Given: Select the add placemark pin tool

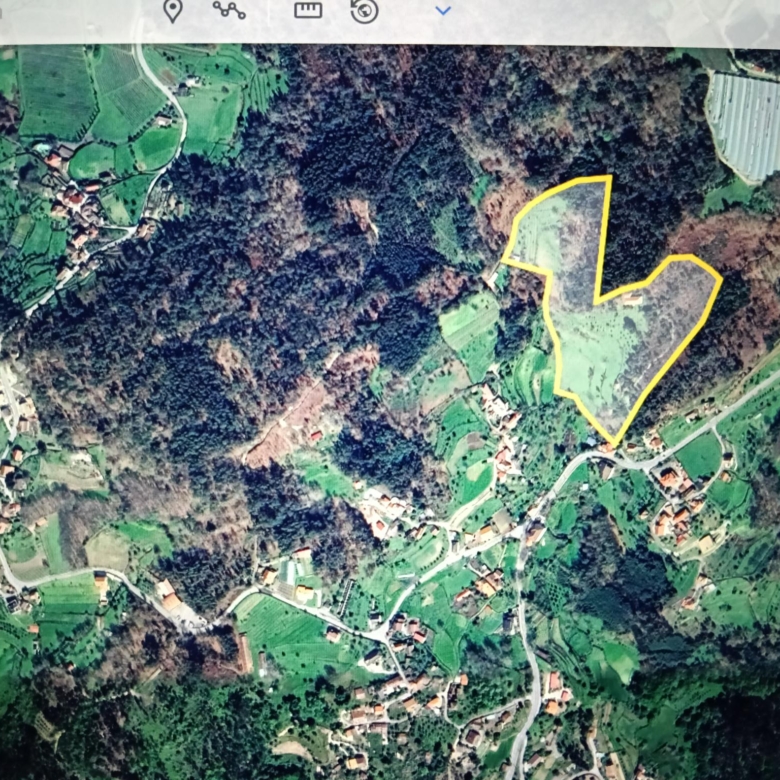Looking at the screenshot, I should [x=173, y=11].
